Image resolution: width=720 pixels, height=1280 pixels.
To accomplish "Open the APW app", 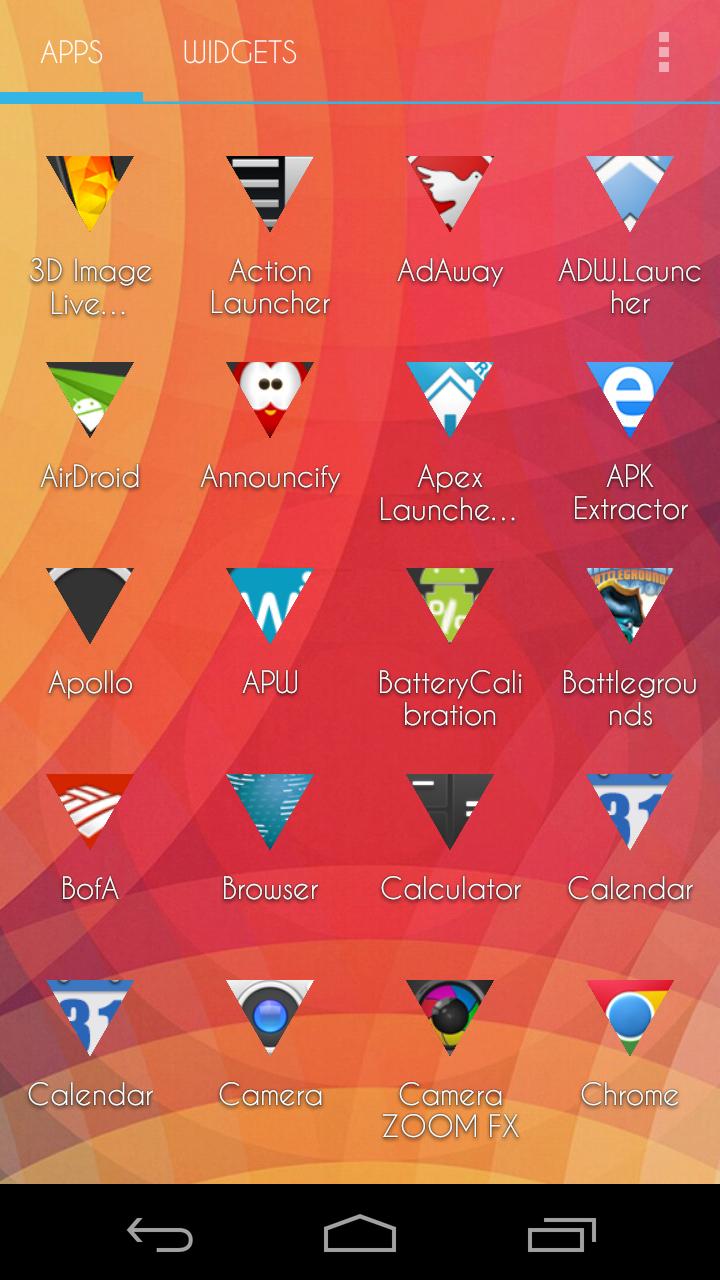I will coord(270,605).
